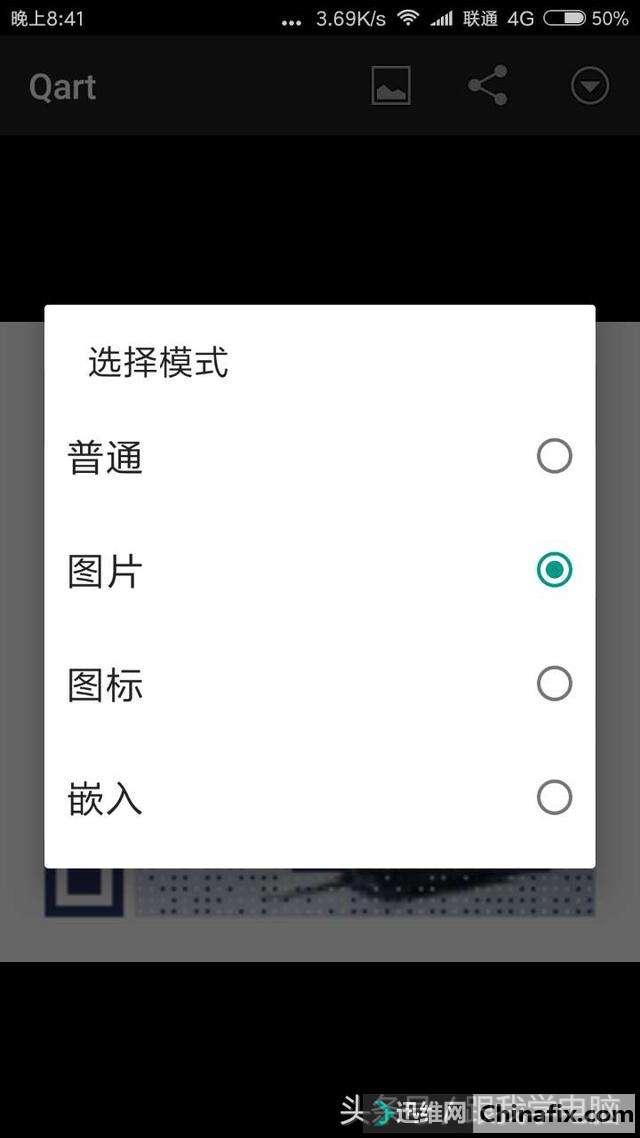Select the 嵌入 mode option

319,798
